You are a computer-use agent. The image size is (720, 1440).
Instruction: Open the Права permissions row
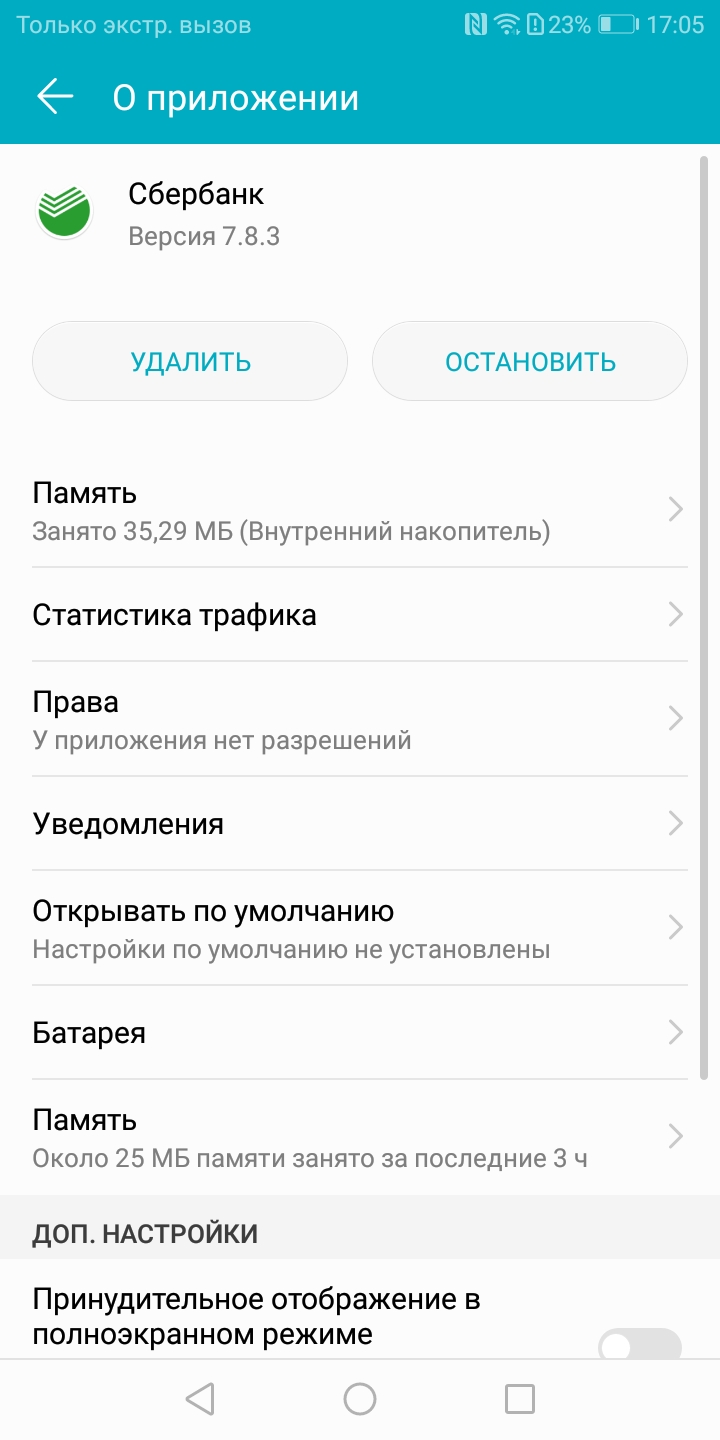pos(360,719)
